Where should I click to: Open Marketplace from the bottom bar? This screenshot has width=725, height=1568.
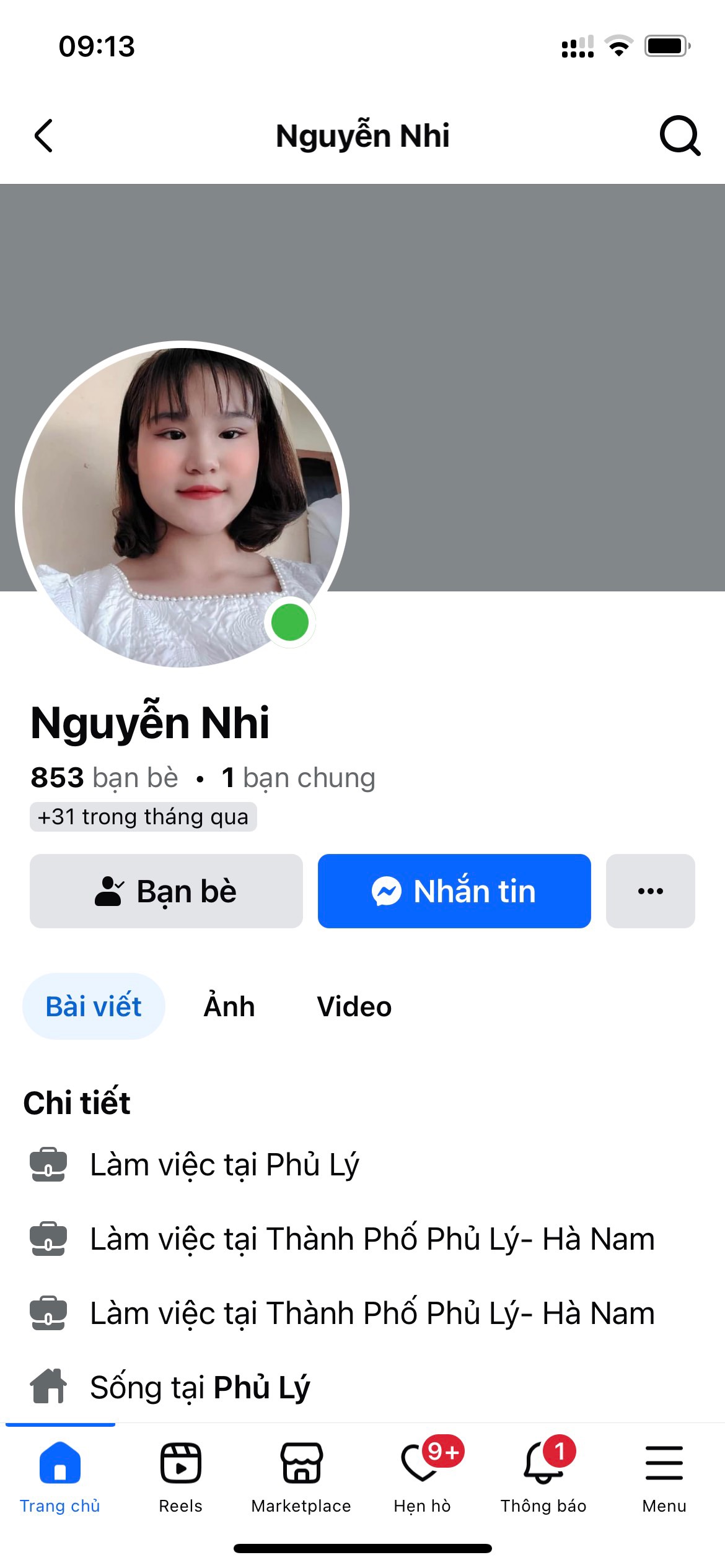[302, 1476]
